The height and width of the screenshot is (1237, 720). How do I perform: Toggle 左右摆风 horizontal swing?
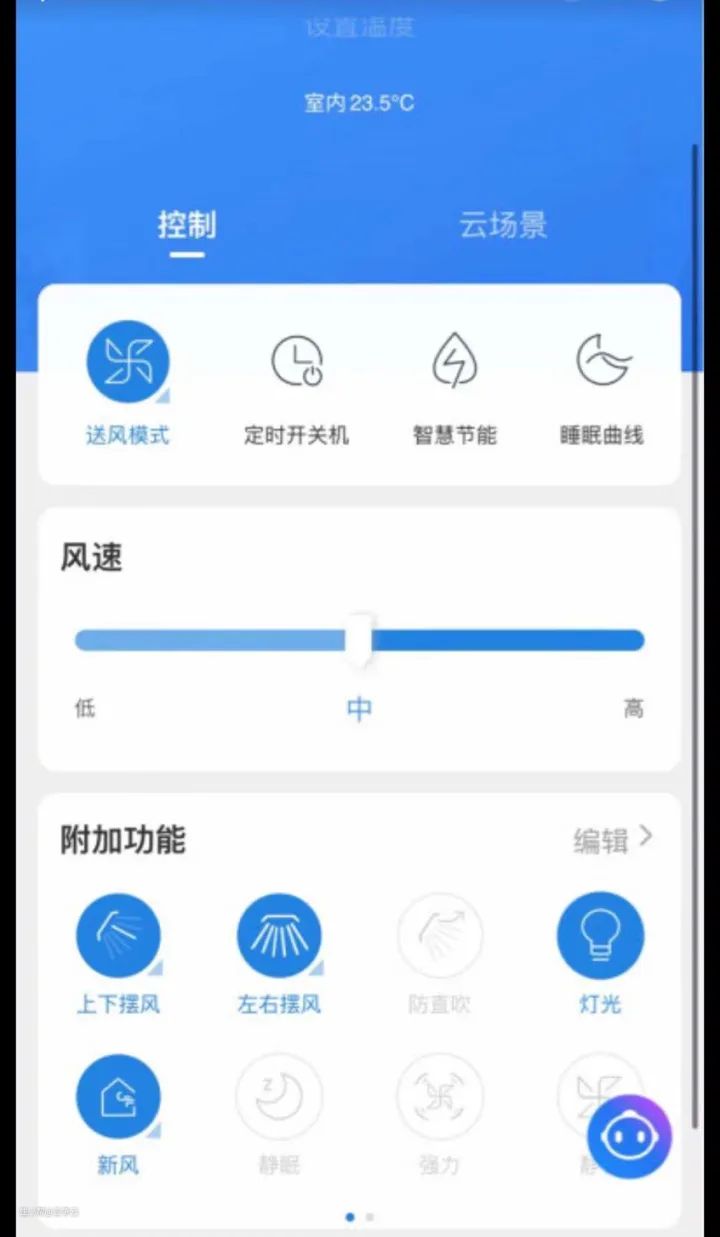(279, 936)
